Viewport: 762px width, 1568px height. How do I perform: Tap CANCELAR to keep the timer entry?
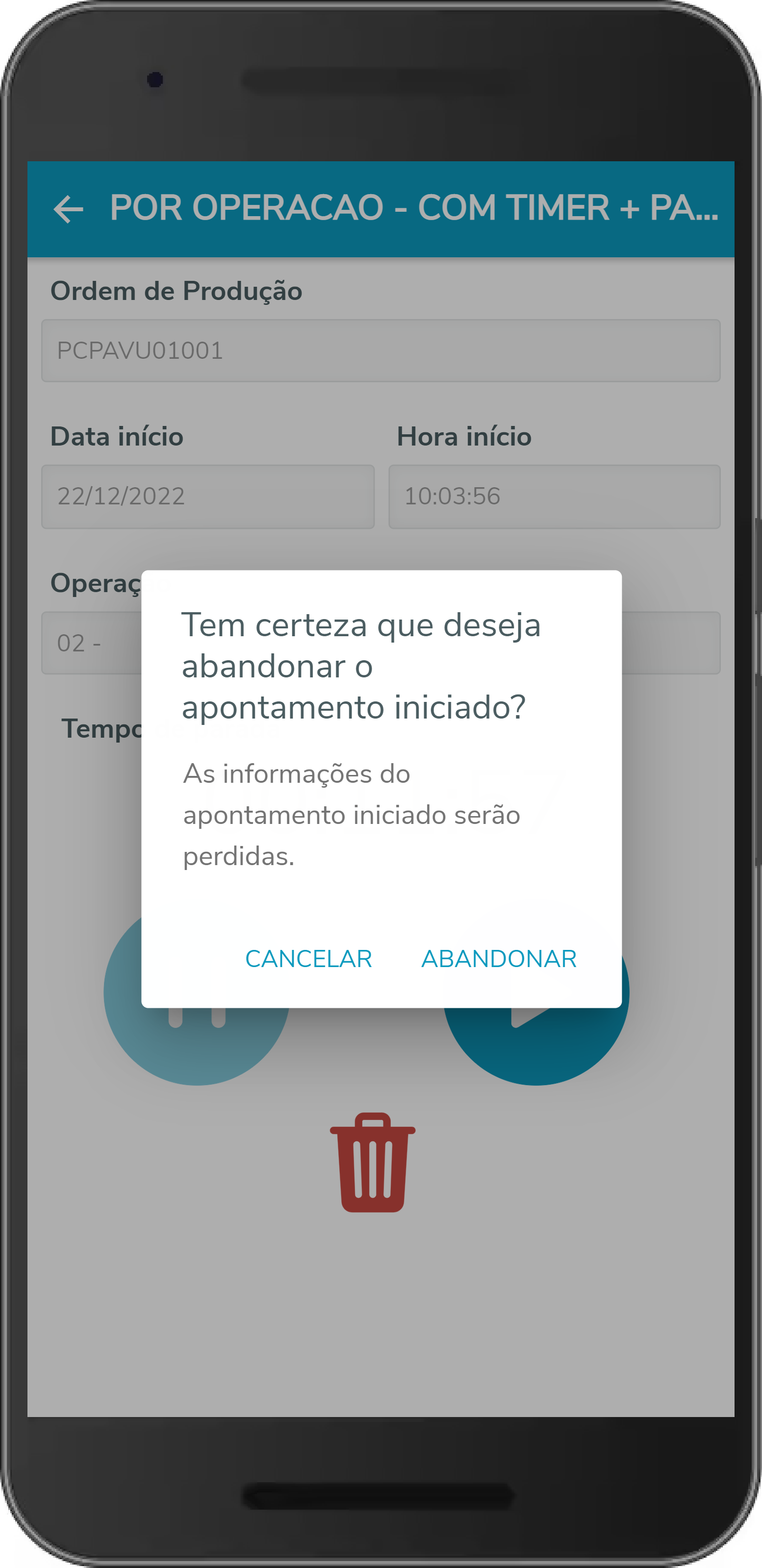(x=308, y=959)
